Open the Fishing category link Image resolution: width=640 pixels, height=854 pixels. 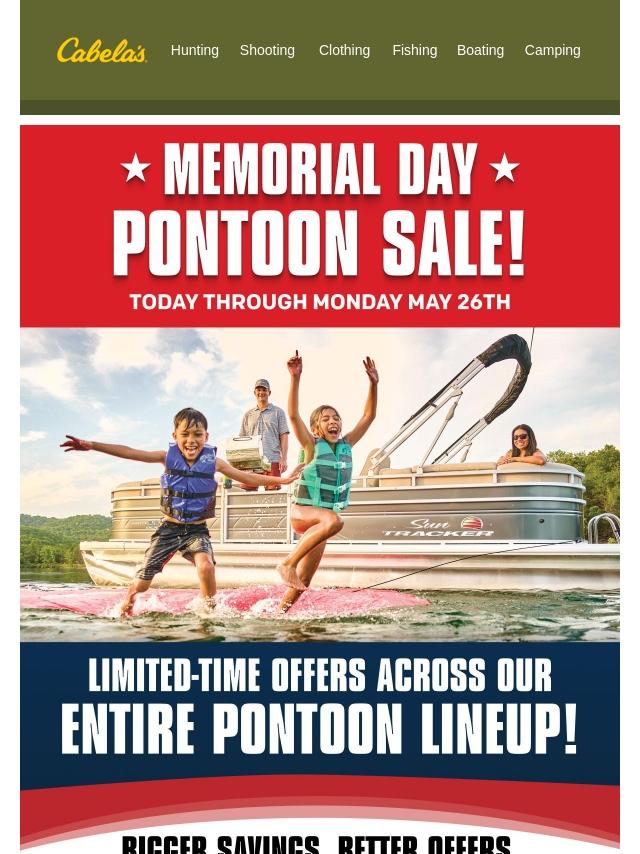(414, 50)
